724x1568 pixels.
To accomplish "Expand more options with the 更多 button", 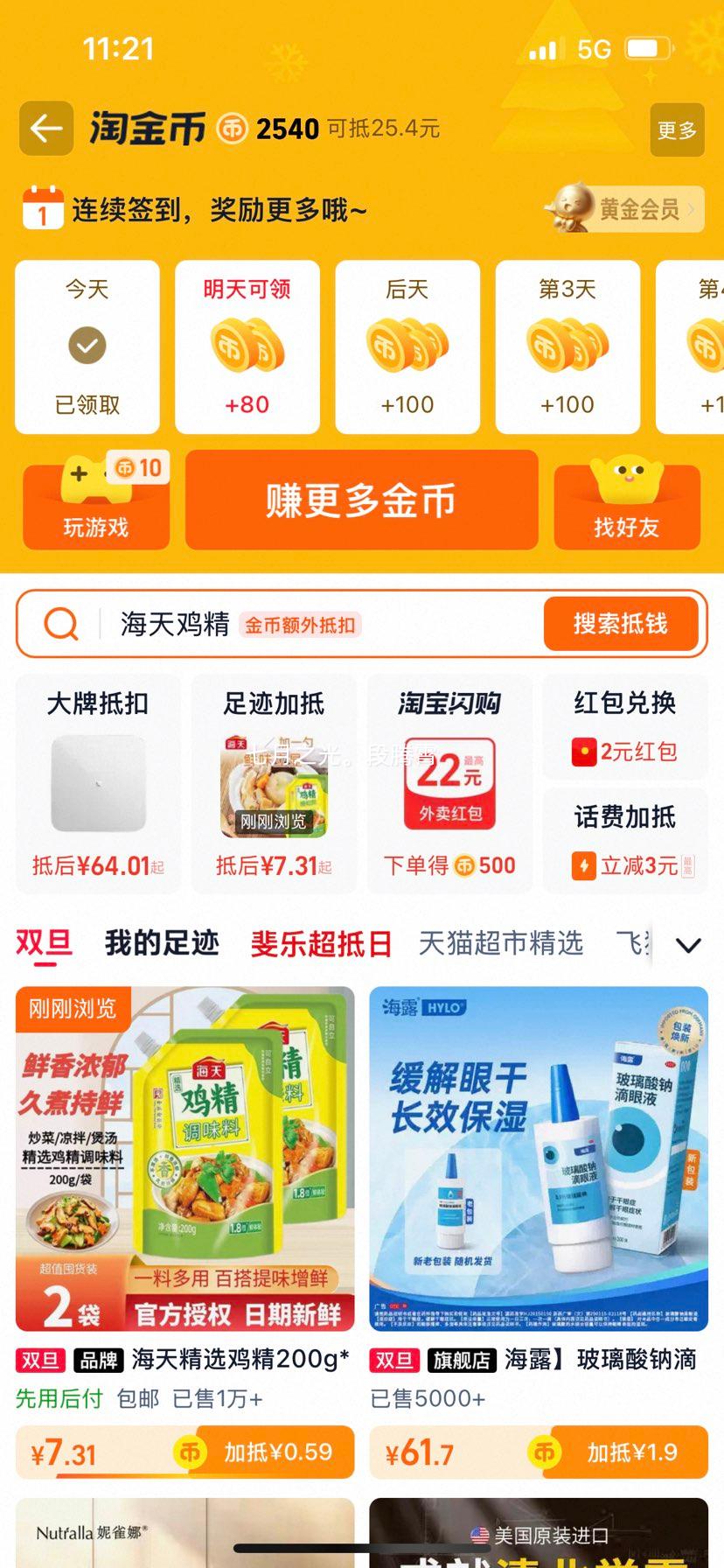I will (x=677, y=129).
